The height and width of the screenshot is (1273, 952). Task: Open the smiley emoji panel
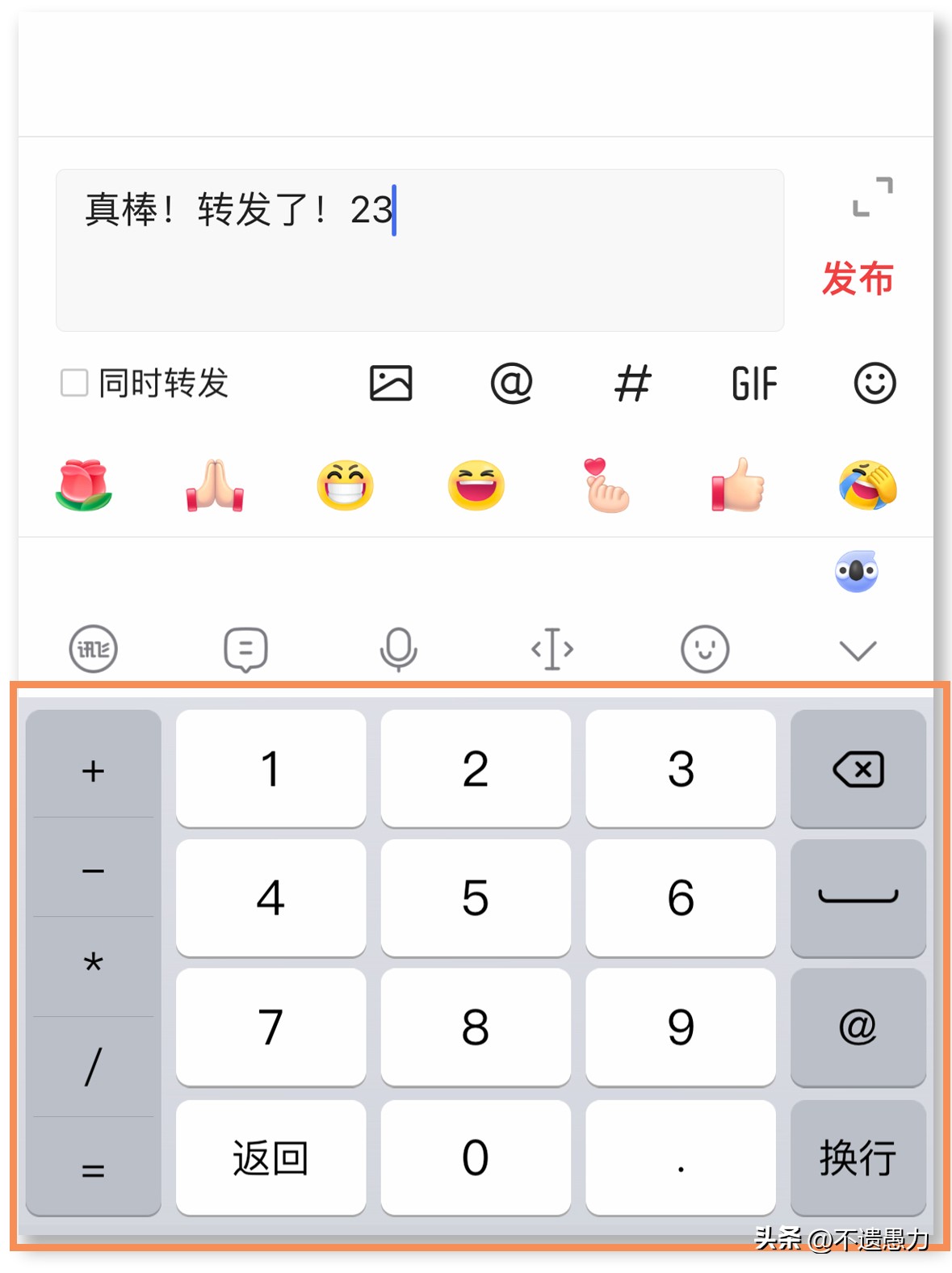coord(874,384)
